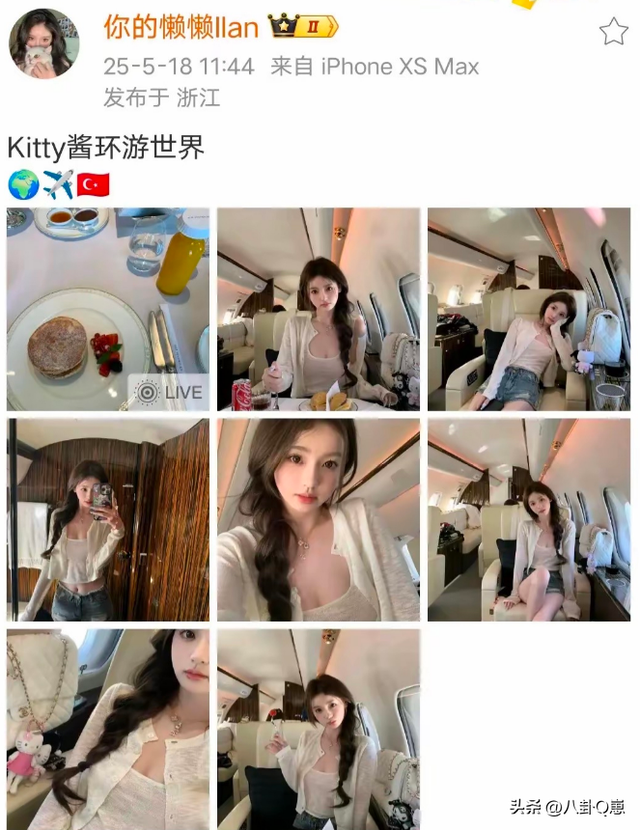This screenshot has height=830, width=640.
Task: View the photo with Hello Kitty charm bag
Action: [x=108, y=729]
